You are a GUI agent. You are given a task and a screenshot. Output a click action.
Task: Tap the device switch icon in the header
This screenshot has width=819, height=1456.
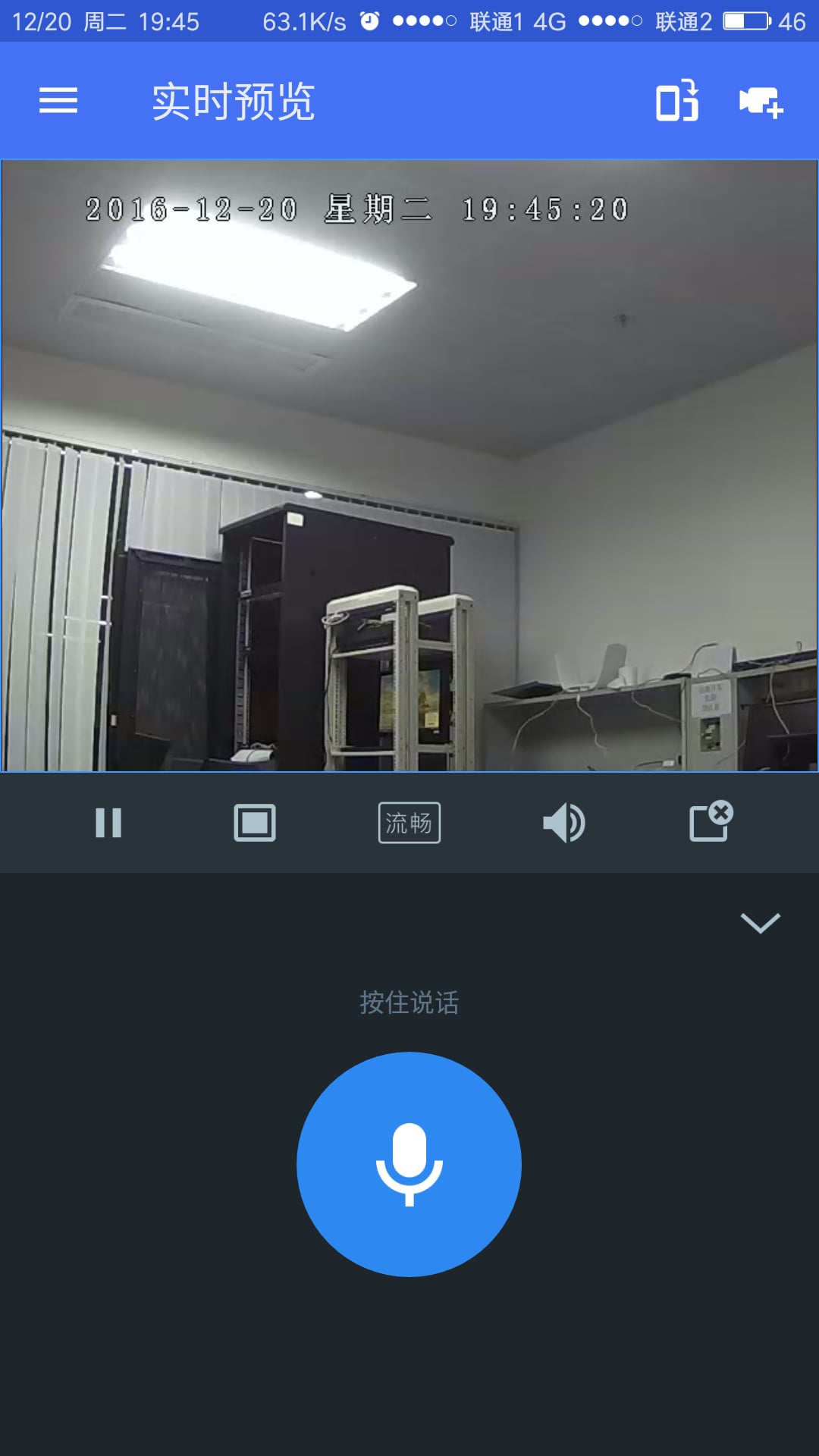[676, 100]
